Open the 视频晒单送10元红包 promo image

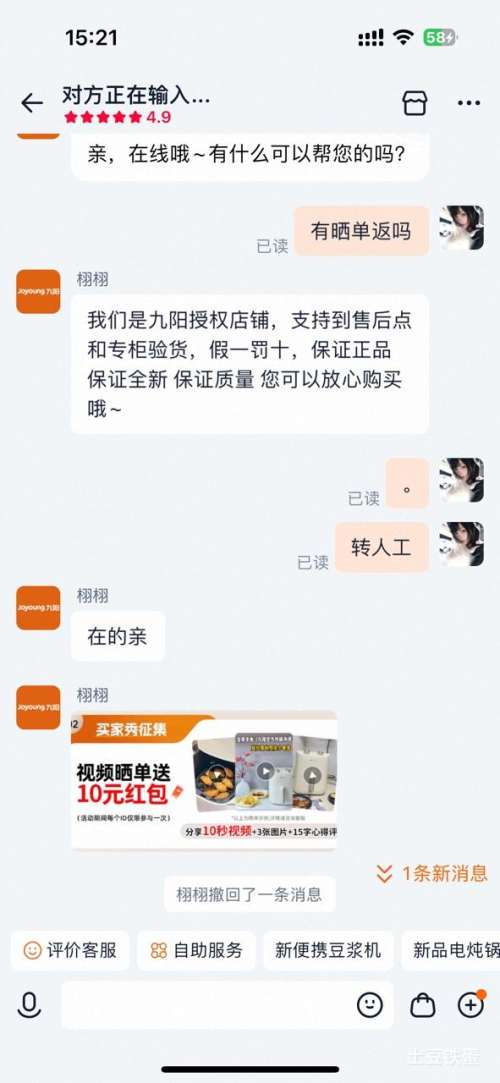point(204,780)
